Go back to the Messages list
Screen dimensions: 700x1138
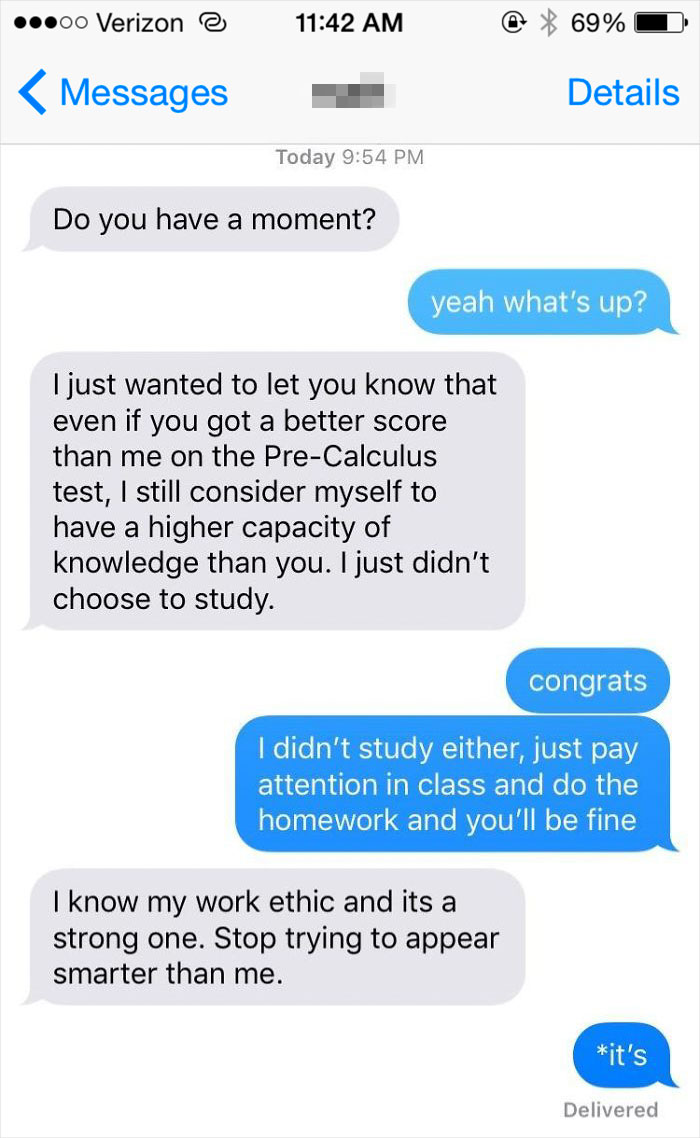(123, 93)
